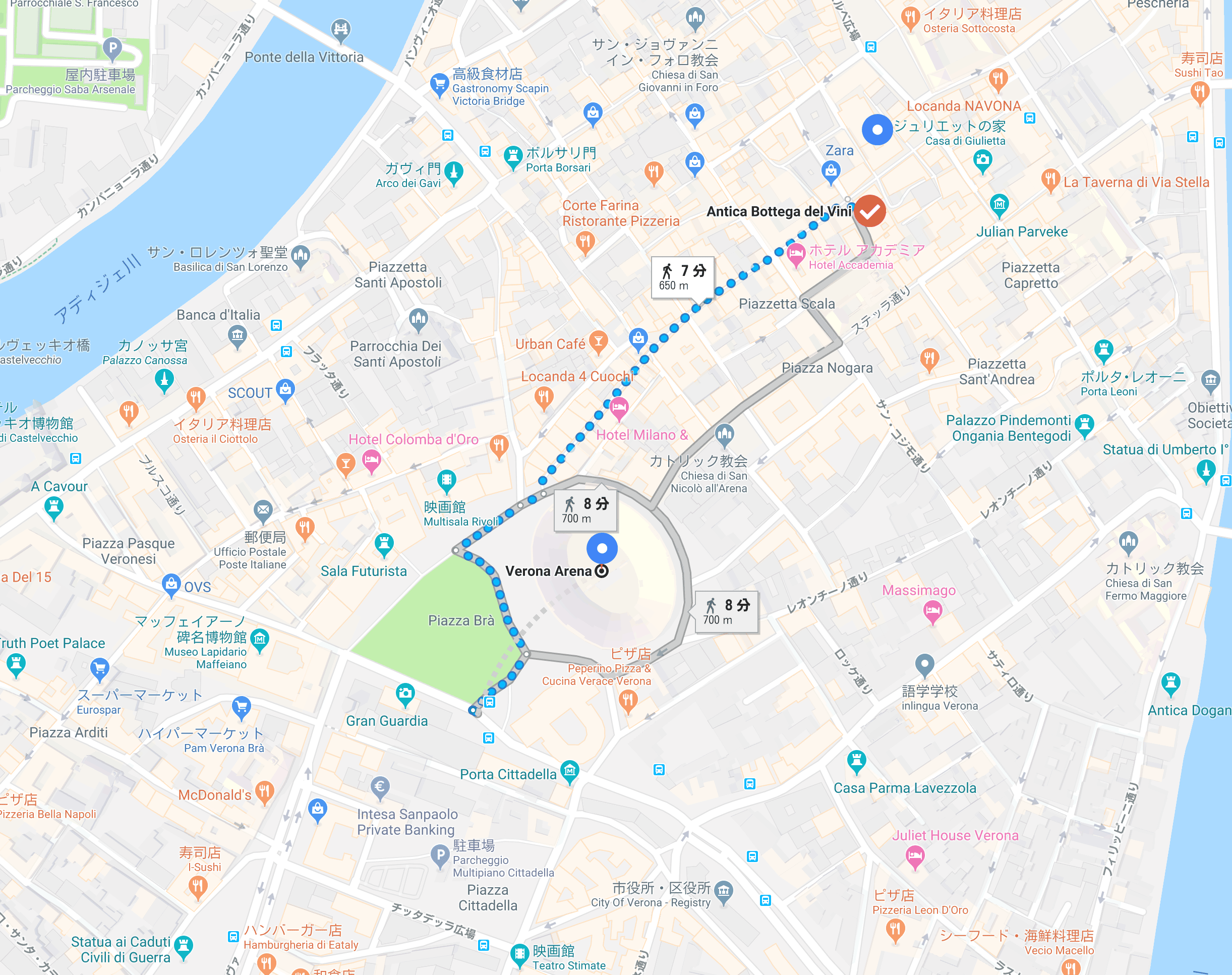Open the Urban Café pin

(598, 341)
